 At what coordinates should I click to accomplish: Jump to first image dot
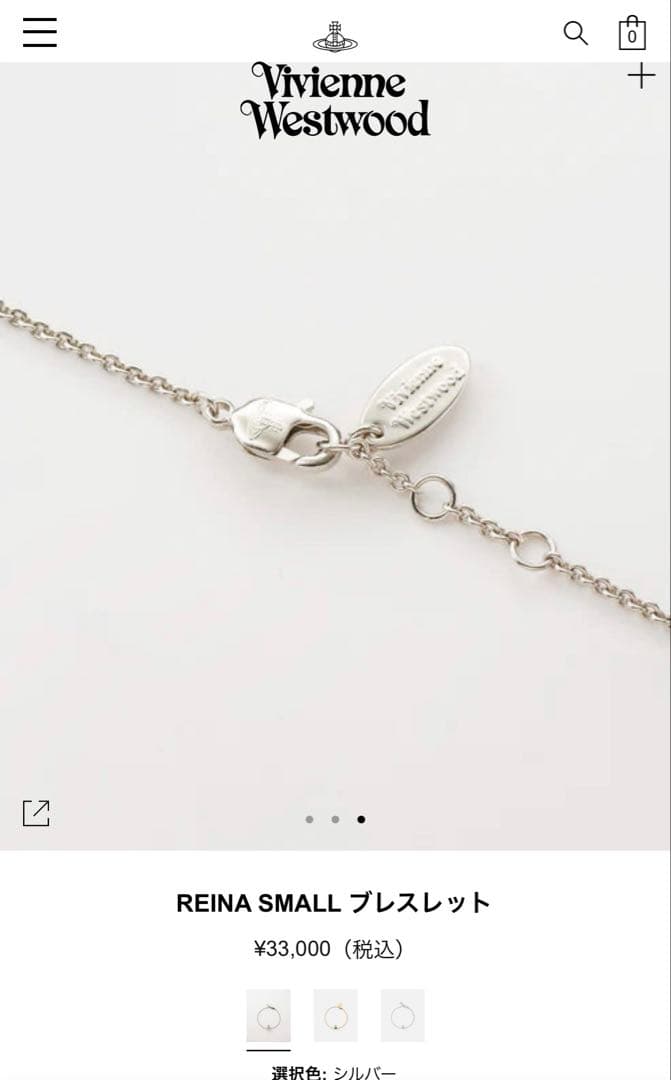pyautogui.click(x=309, y=819)
